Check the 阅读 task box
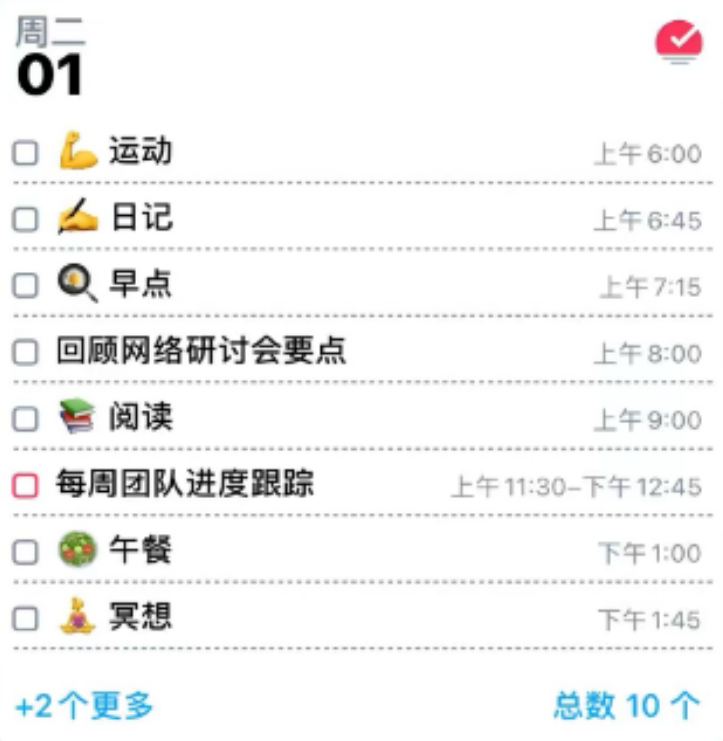Viewport: 723px width, 741px height. (x=25, y=419)
